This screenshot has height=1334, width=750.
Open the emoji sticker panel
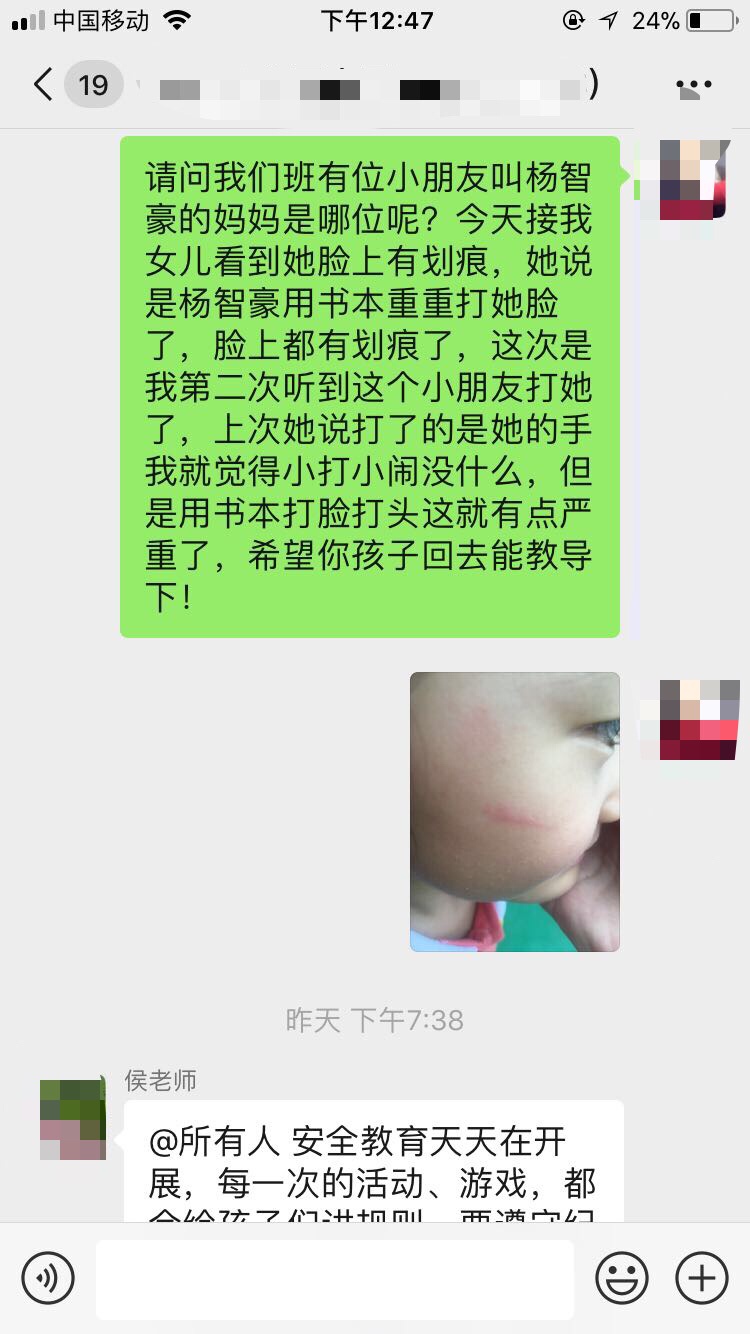(x=622, y=1278)
